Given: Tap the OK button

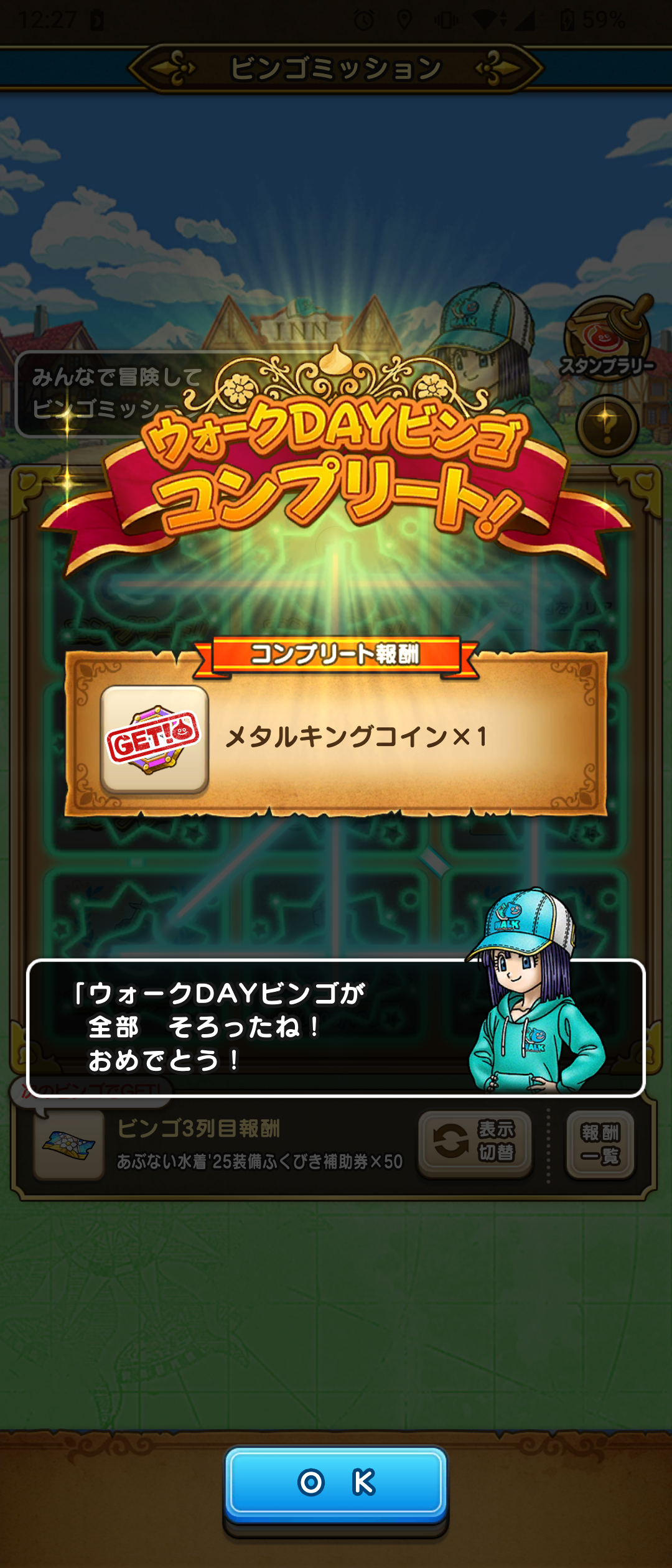Looking at the screenshot, I should point(336,1483).
